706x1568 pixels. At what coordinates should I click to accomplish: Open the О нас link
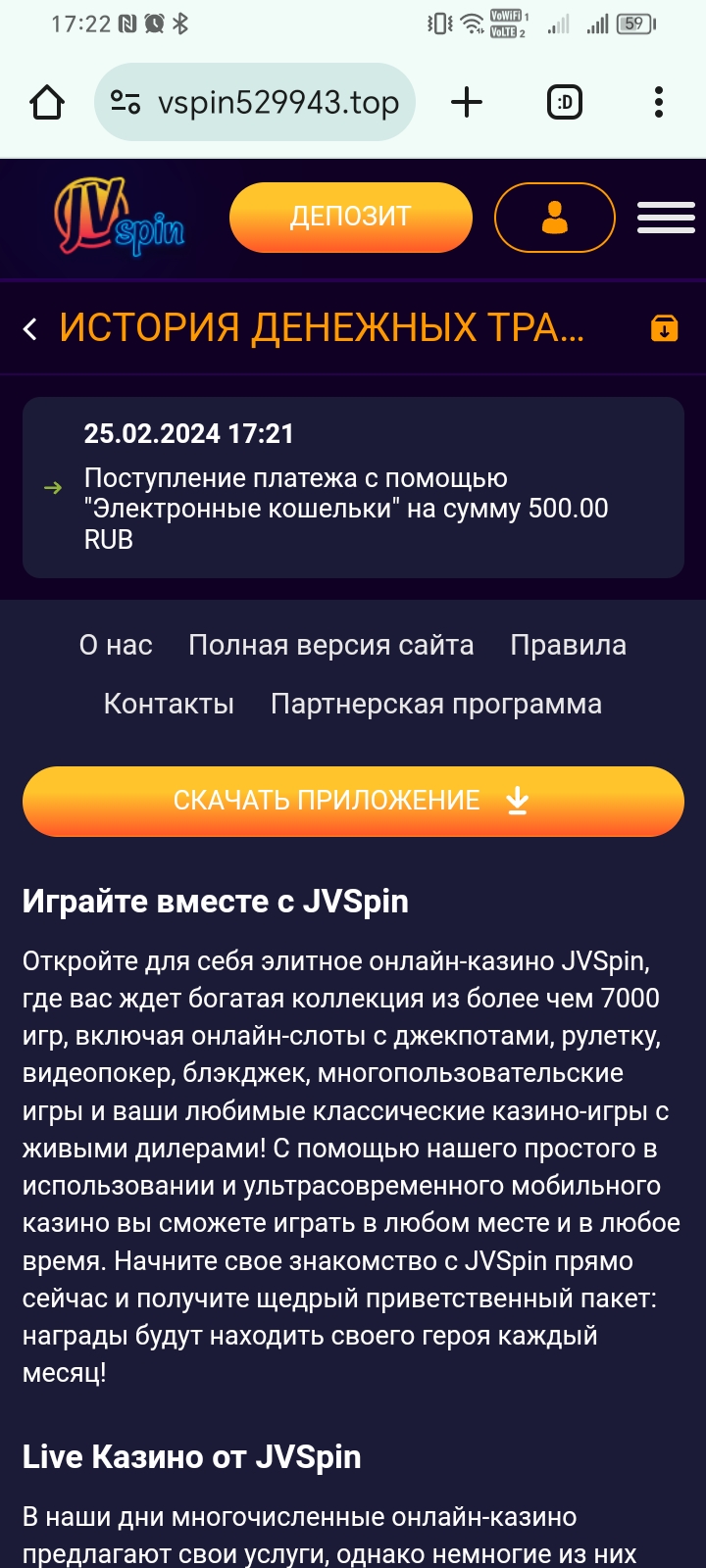coord(116,645)
